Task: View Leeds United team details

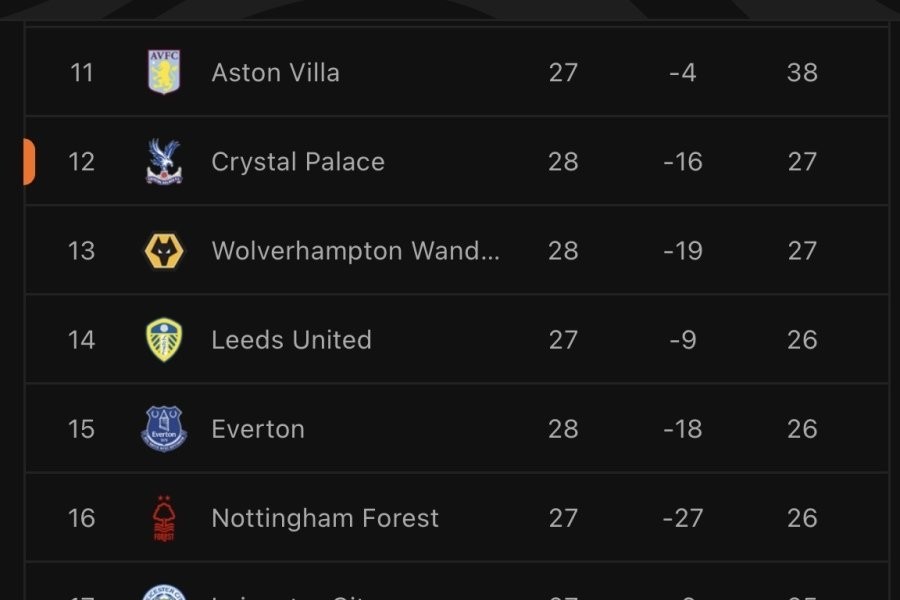Action: pyautogui.click(x=291, y=340)
